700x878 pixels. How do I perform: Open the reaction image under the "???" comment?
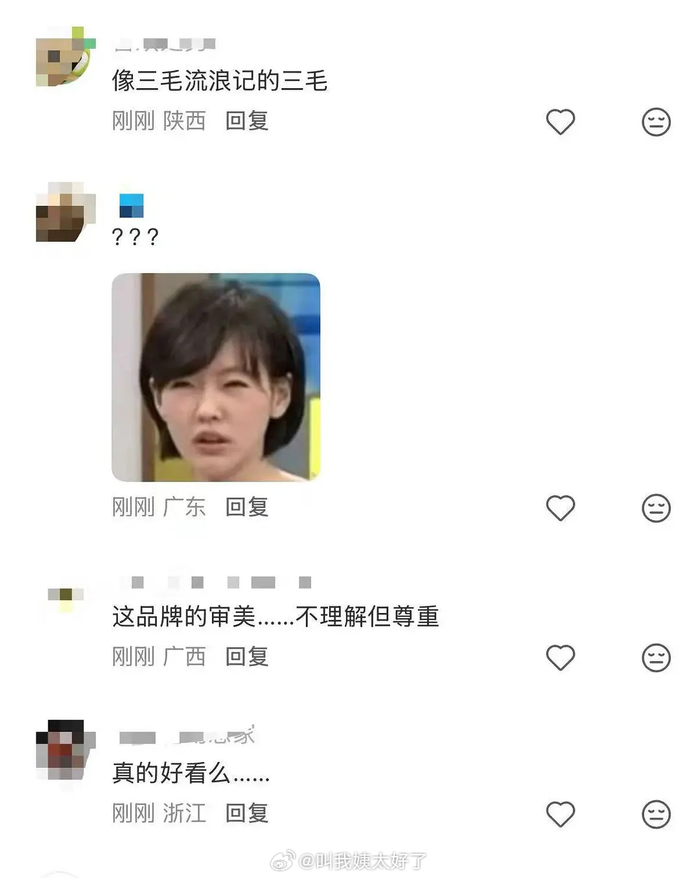coord(216,377)
